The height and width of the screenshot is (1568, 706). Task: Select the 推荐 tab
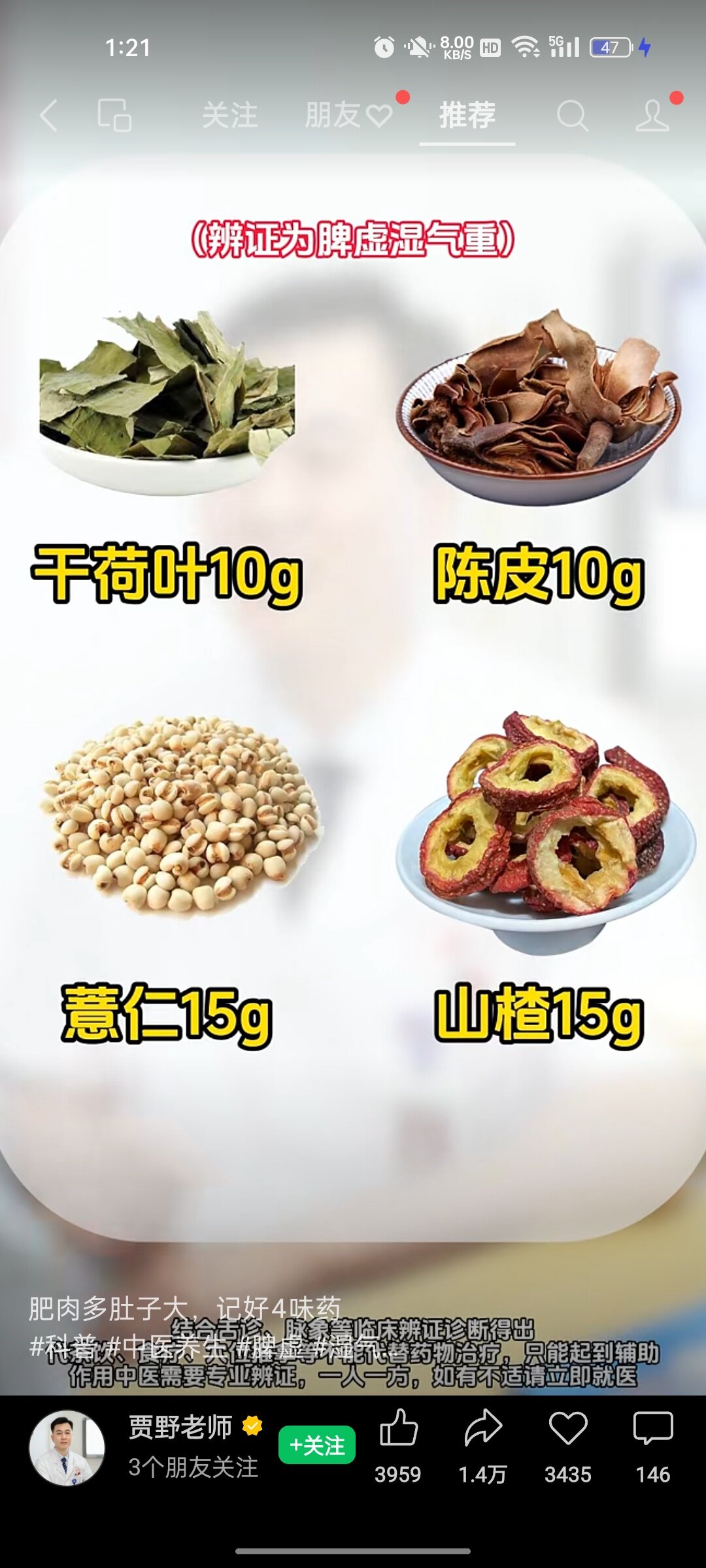pos(467,116)
